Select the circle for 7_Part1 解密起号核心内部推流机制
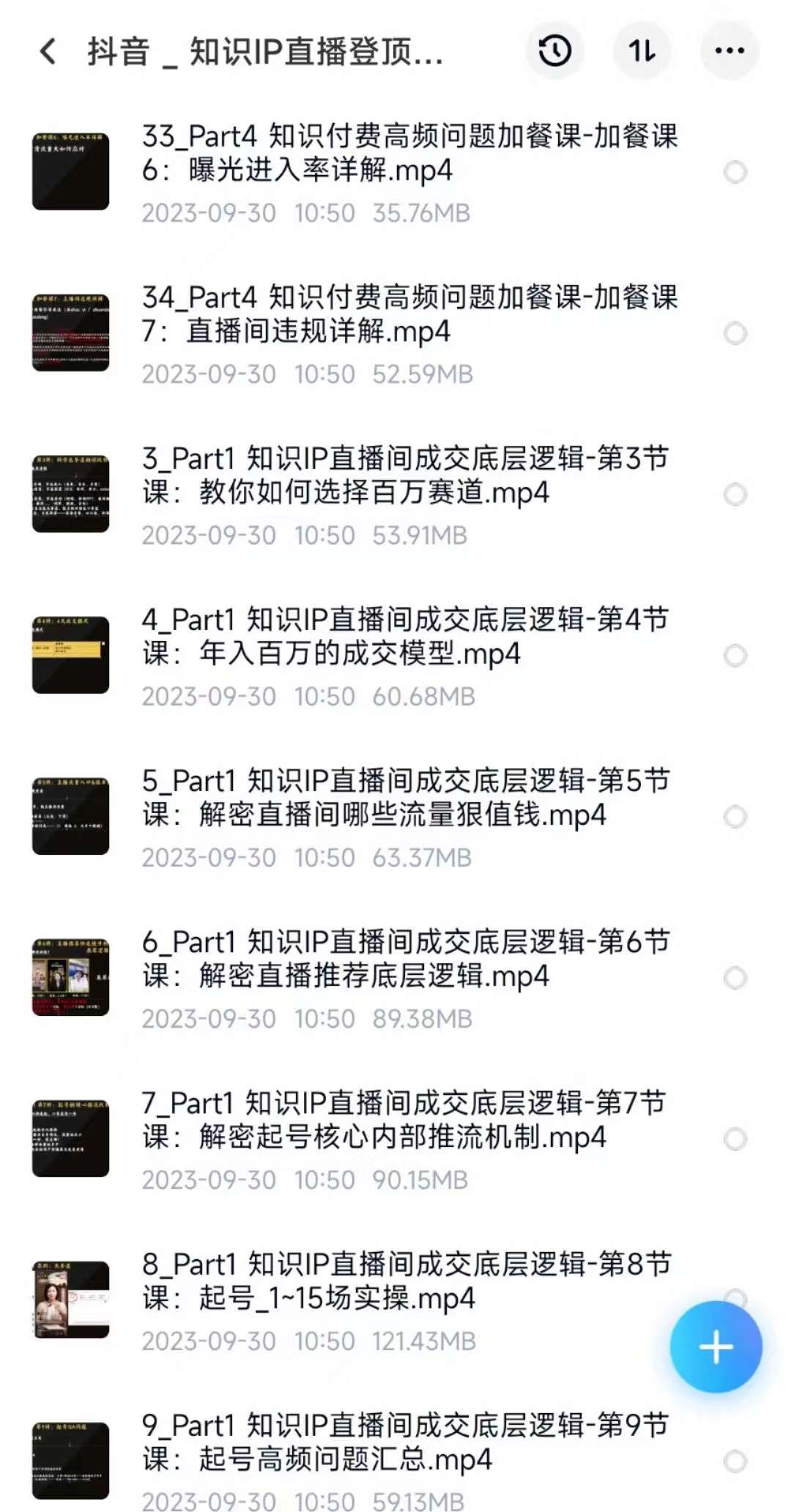791x1512 pixels. [x=735, y=1139]
